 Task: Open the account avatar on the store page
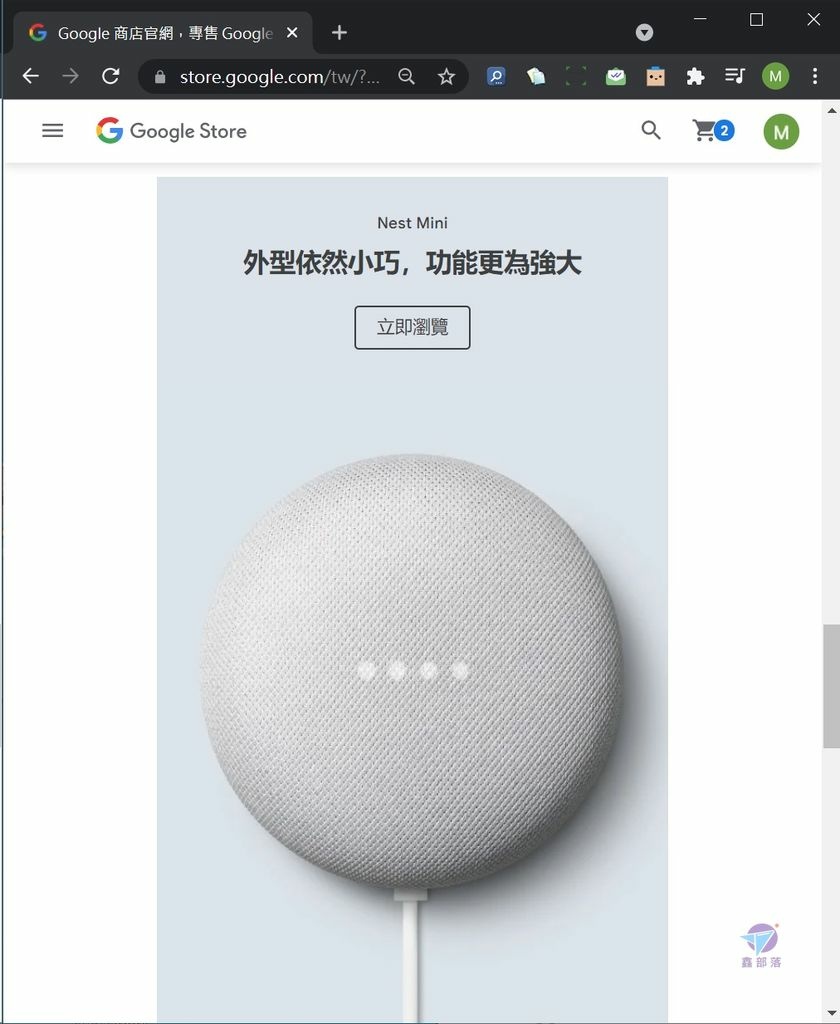781,131
